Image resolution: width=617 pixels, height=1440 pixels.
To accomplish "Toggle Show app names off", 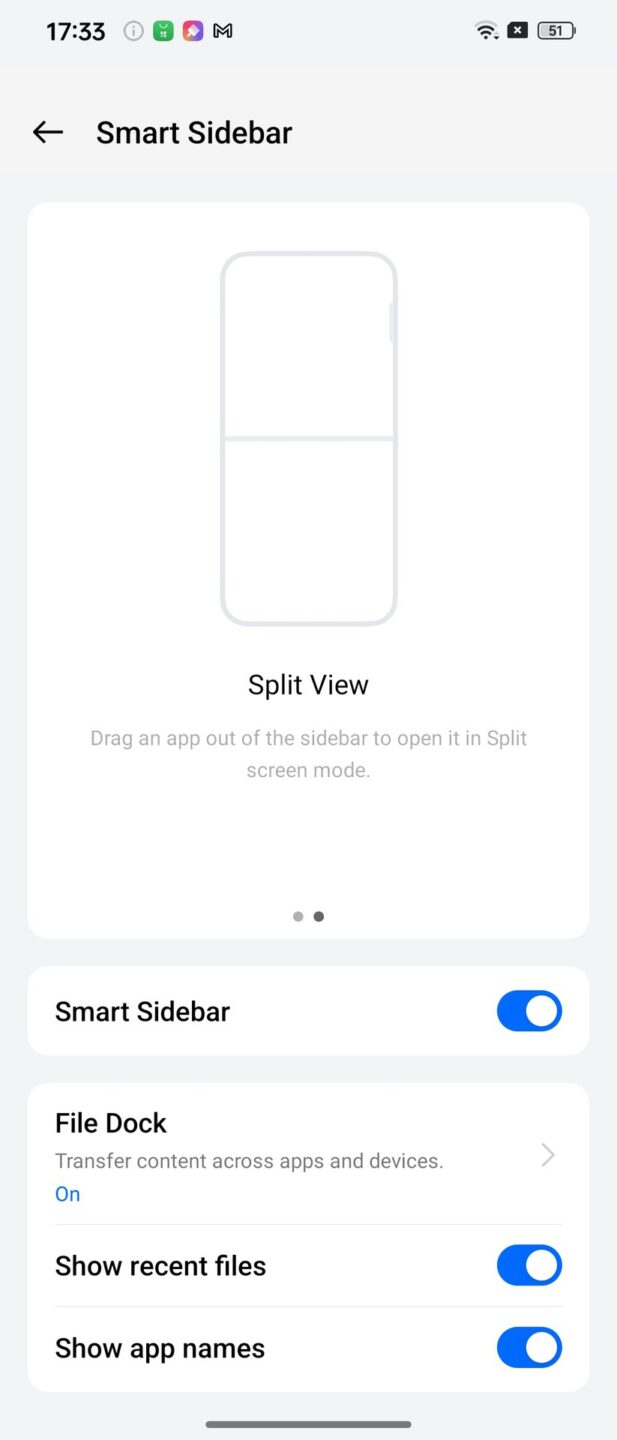I will tap(529, 1348).
